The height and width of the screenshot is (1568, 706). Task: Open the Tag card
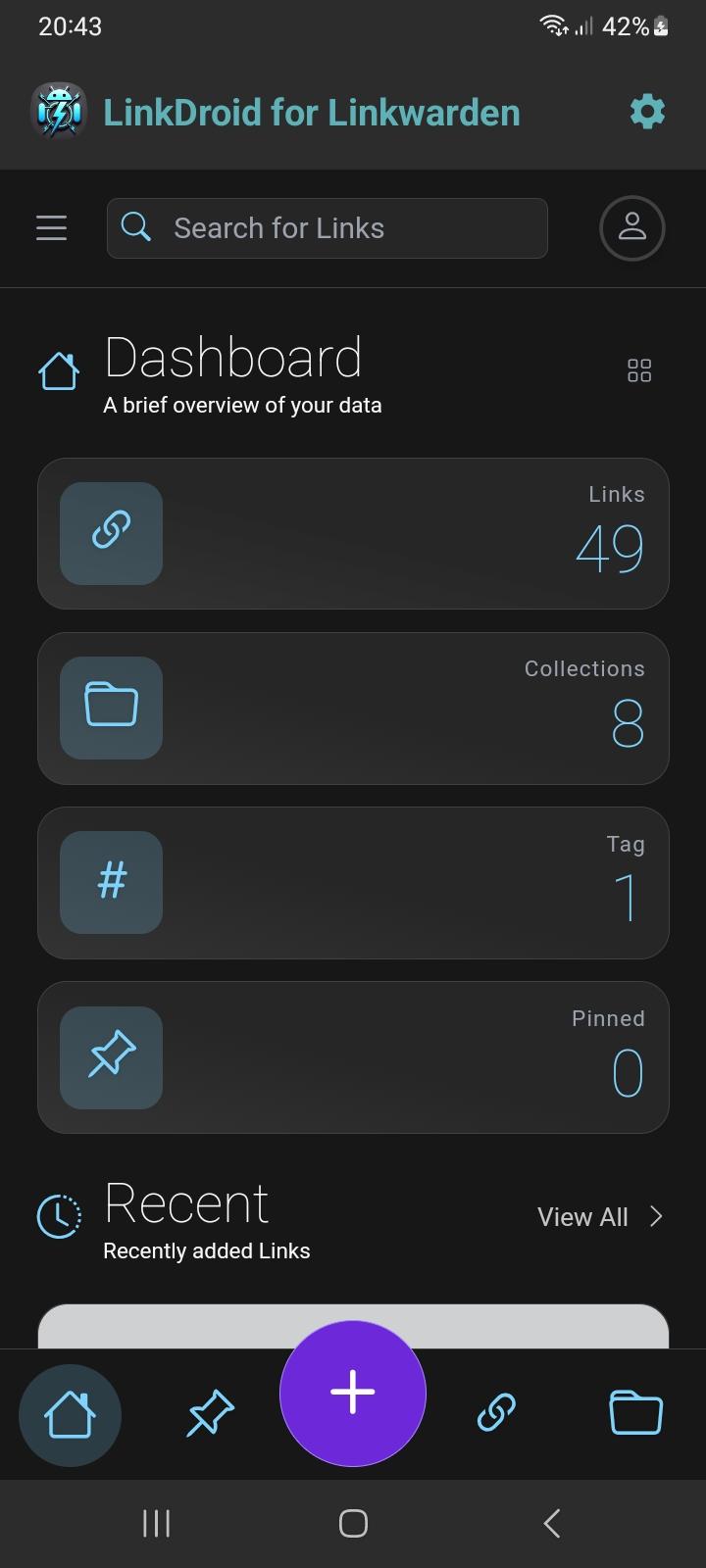(353, 883)
